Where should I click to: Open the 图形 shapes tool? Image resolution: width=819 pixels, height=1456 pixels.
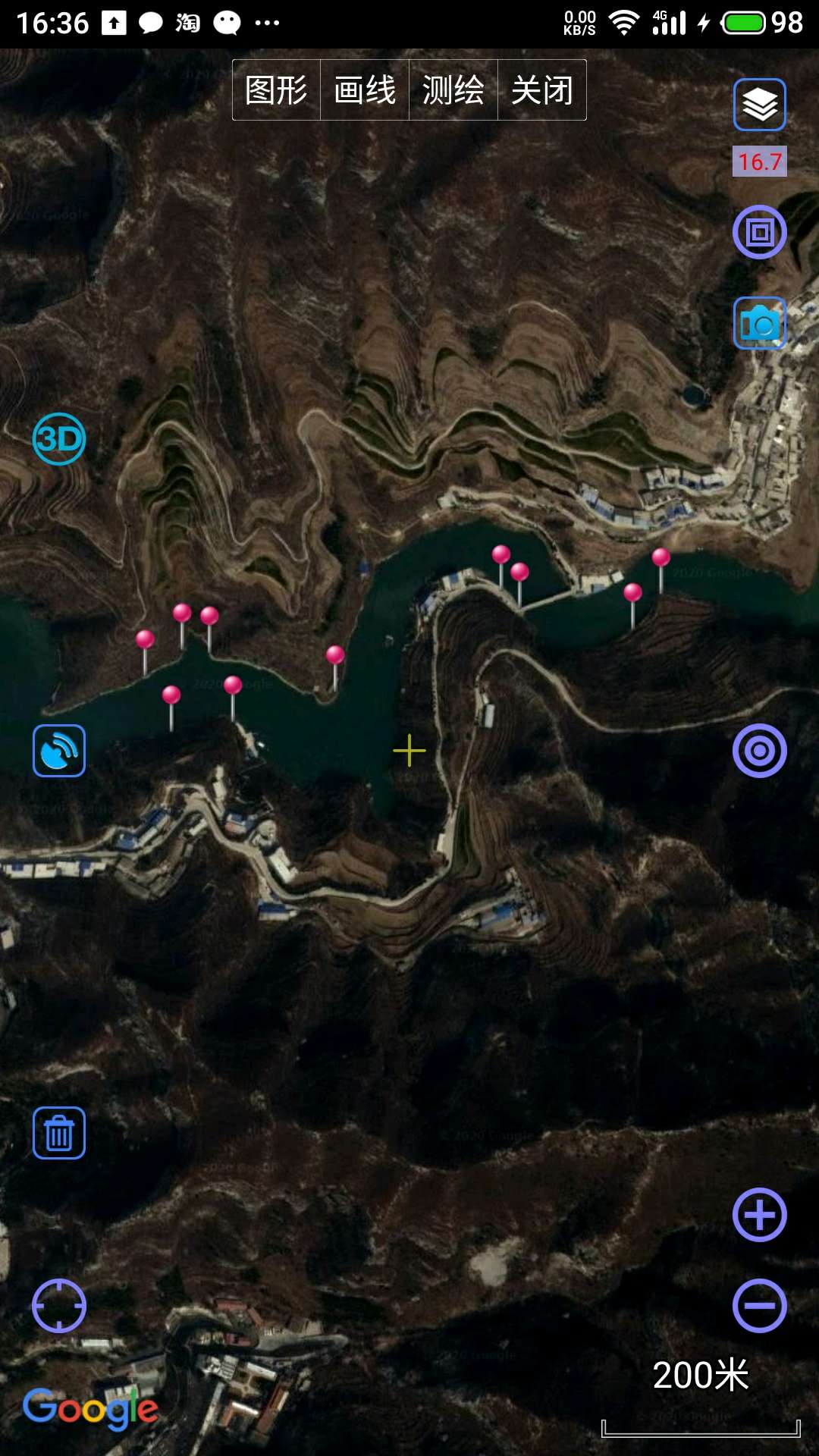276,90
